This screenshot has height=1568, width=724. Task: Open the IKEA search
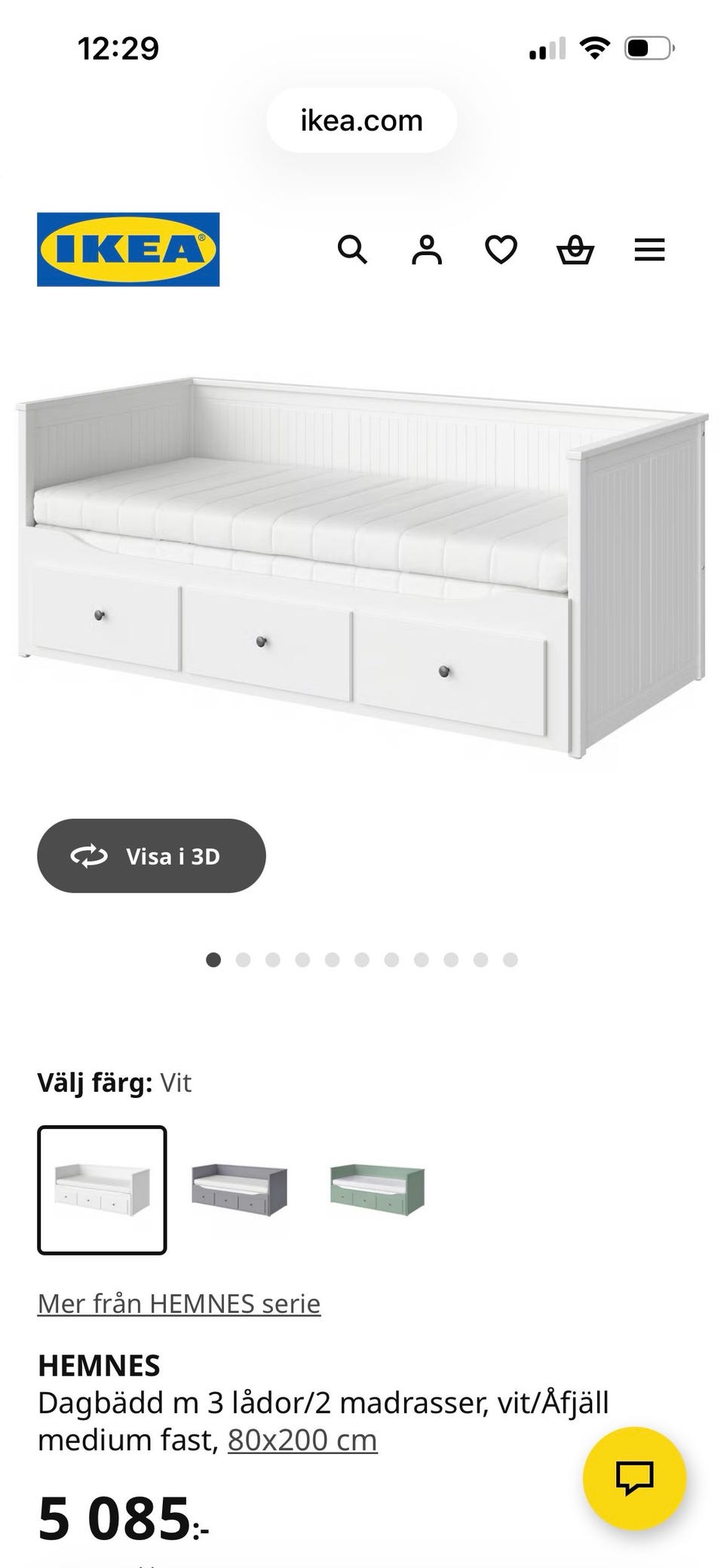[x=352, y=249]
